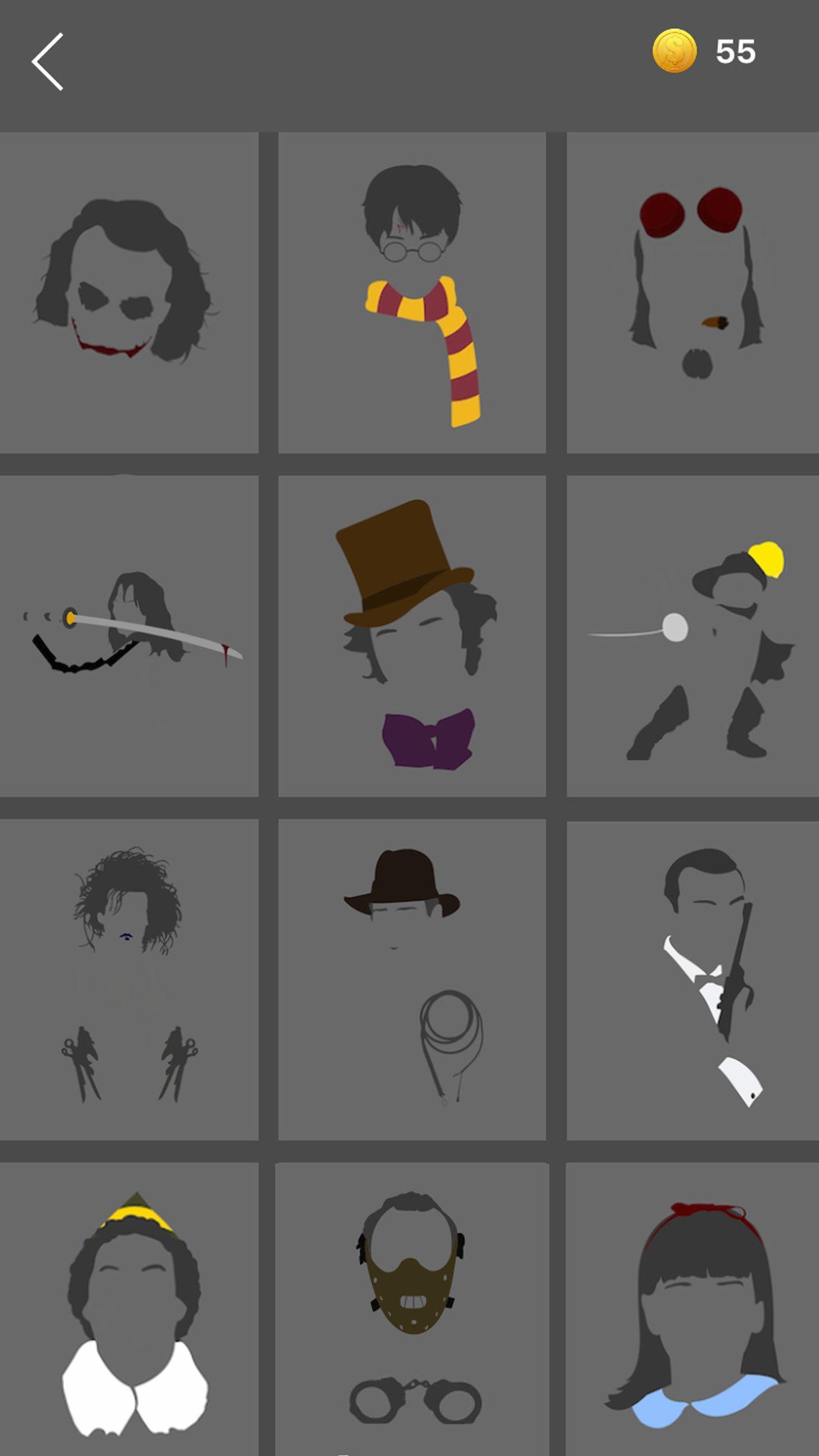Viewport: 819px width, 1456px height.
Task: Open the scissor hands tile
Action: 129,979
